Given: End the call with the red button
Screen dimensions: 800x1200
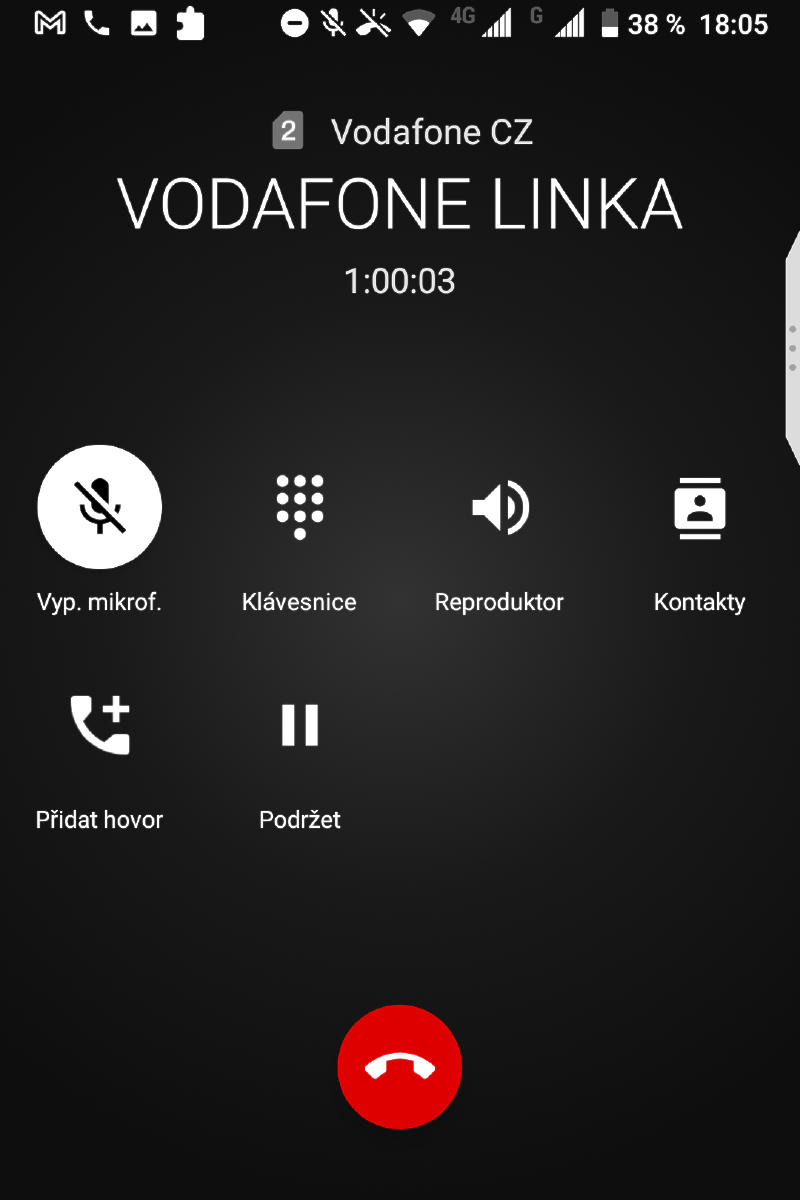Looking at the screenshot, I should point(399,1066).
